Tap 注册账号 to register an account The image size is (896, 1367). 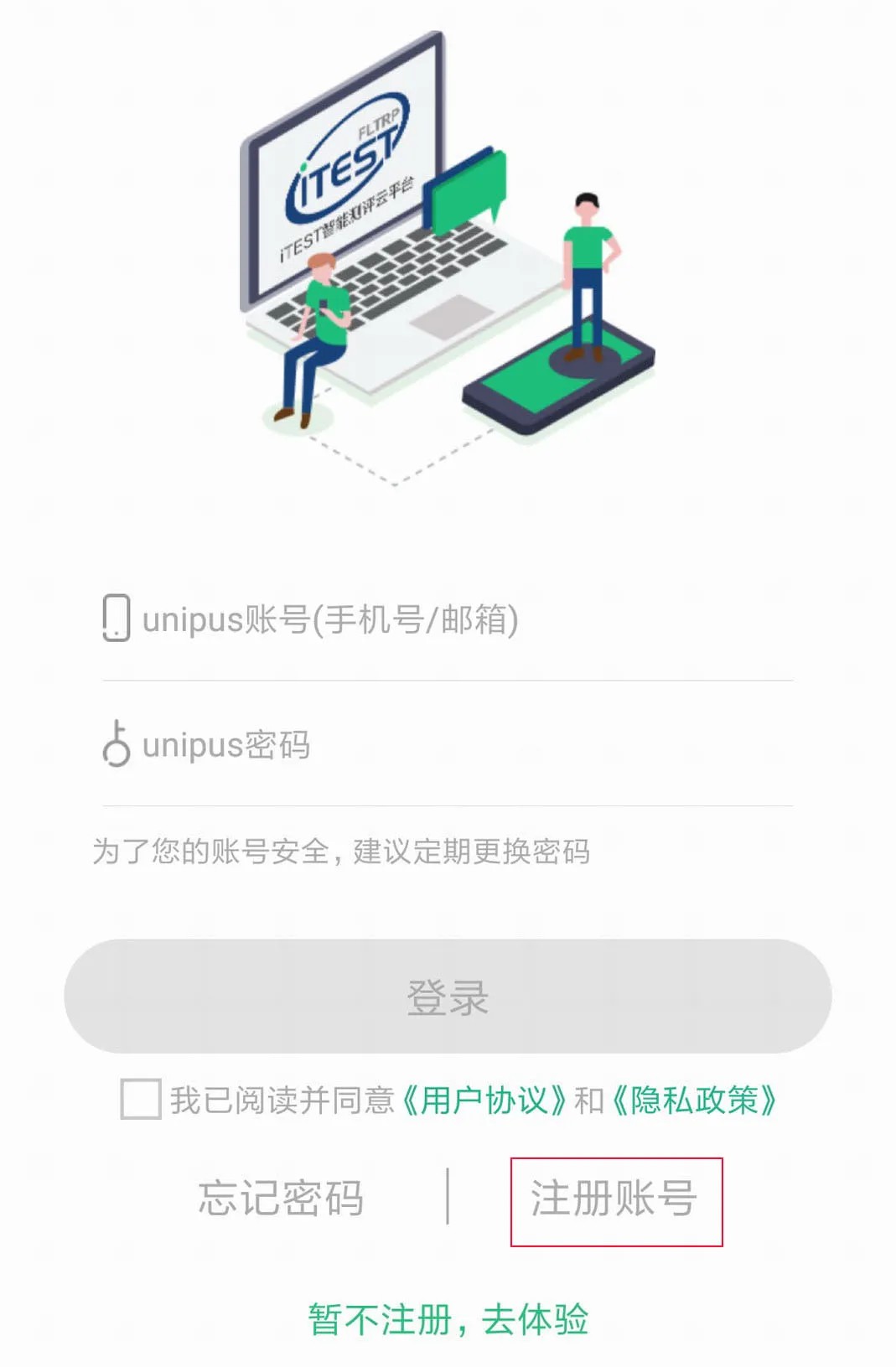(x=614, y=1199)
